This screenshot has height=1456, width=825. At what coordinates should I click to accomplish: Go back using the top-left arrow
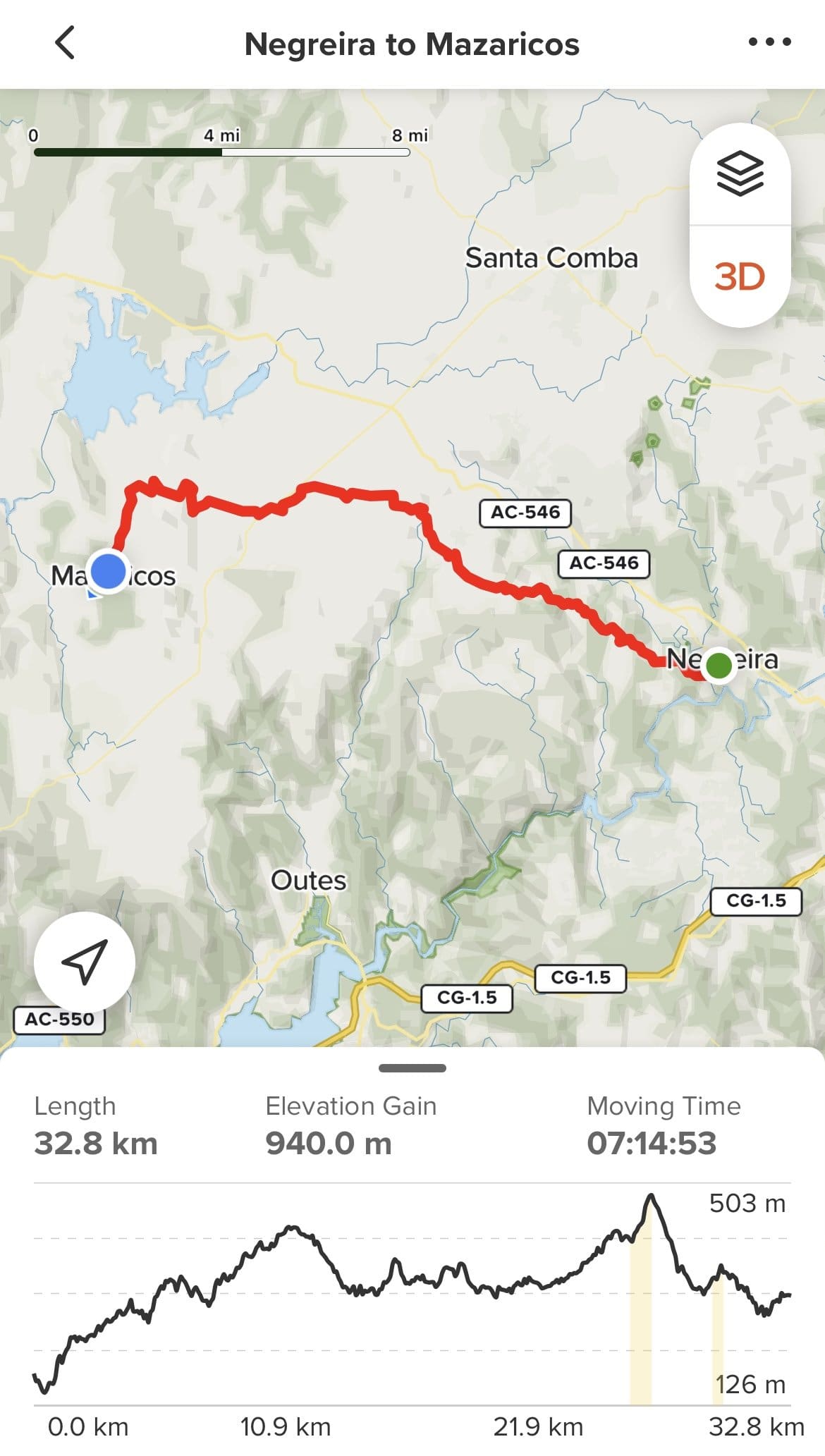(x=65, y=43)
